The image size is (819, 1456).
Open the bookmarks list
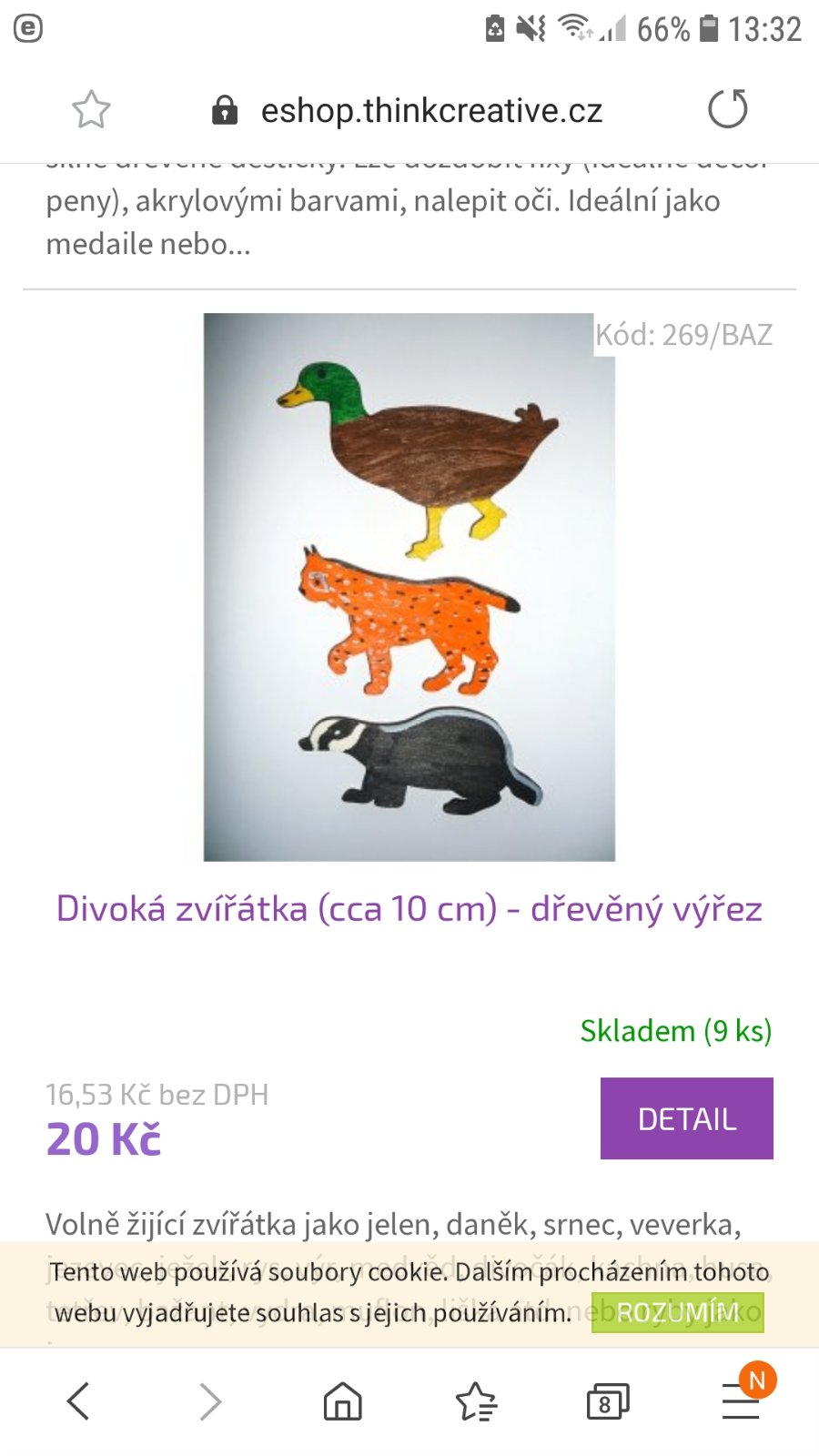[x=475, y=1401]
